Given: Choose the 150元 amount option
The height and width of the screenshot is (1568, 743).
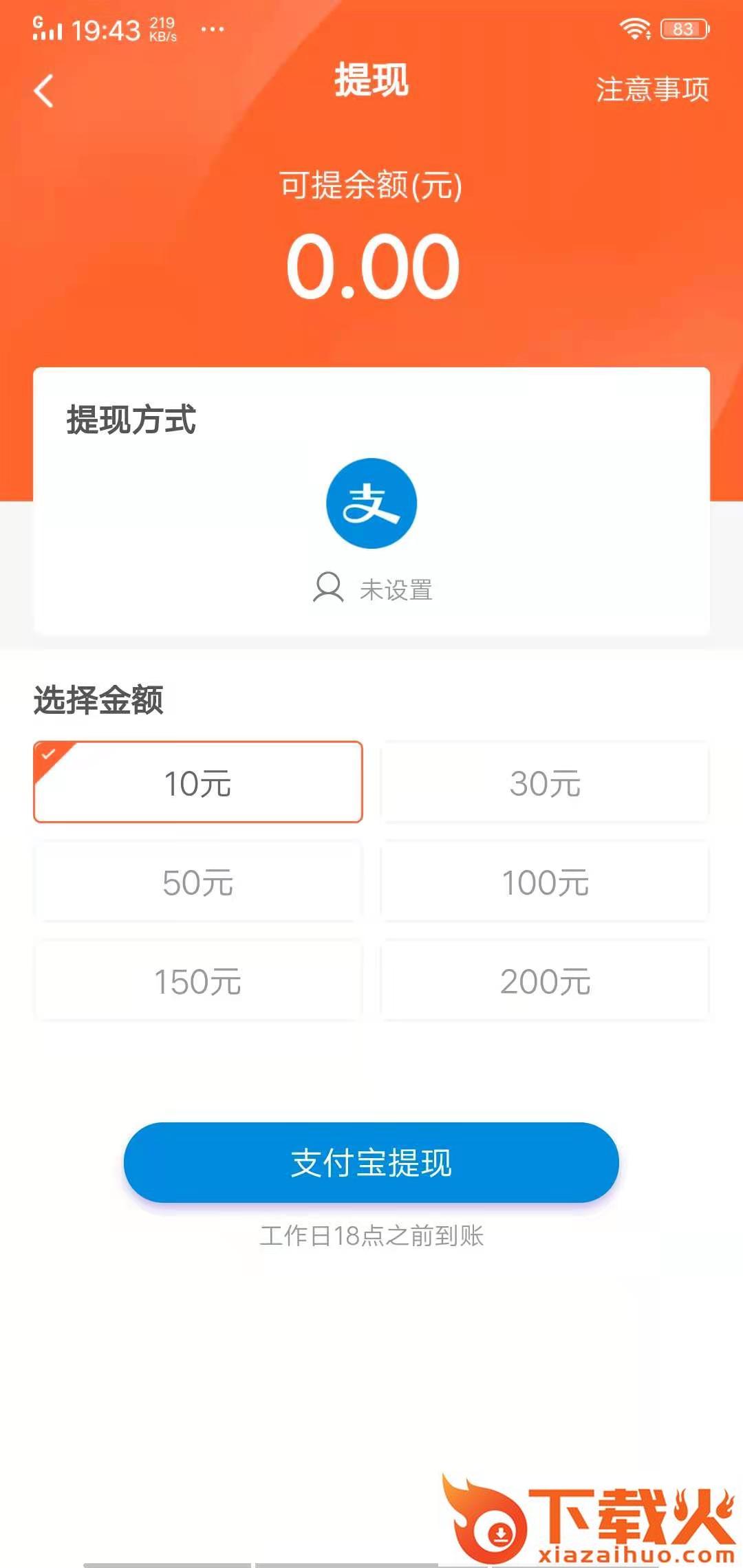Looking at the screenshot, I should [x=198, y=981].
